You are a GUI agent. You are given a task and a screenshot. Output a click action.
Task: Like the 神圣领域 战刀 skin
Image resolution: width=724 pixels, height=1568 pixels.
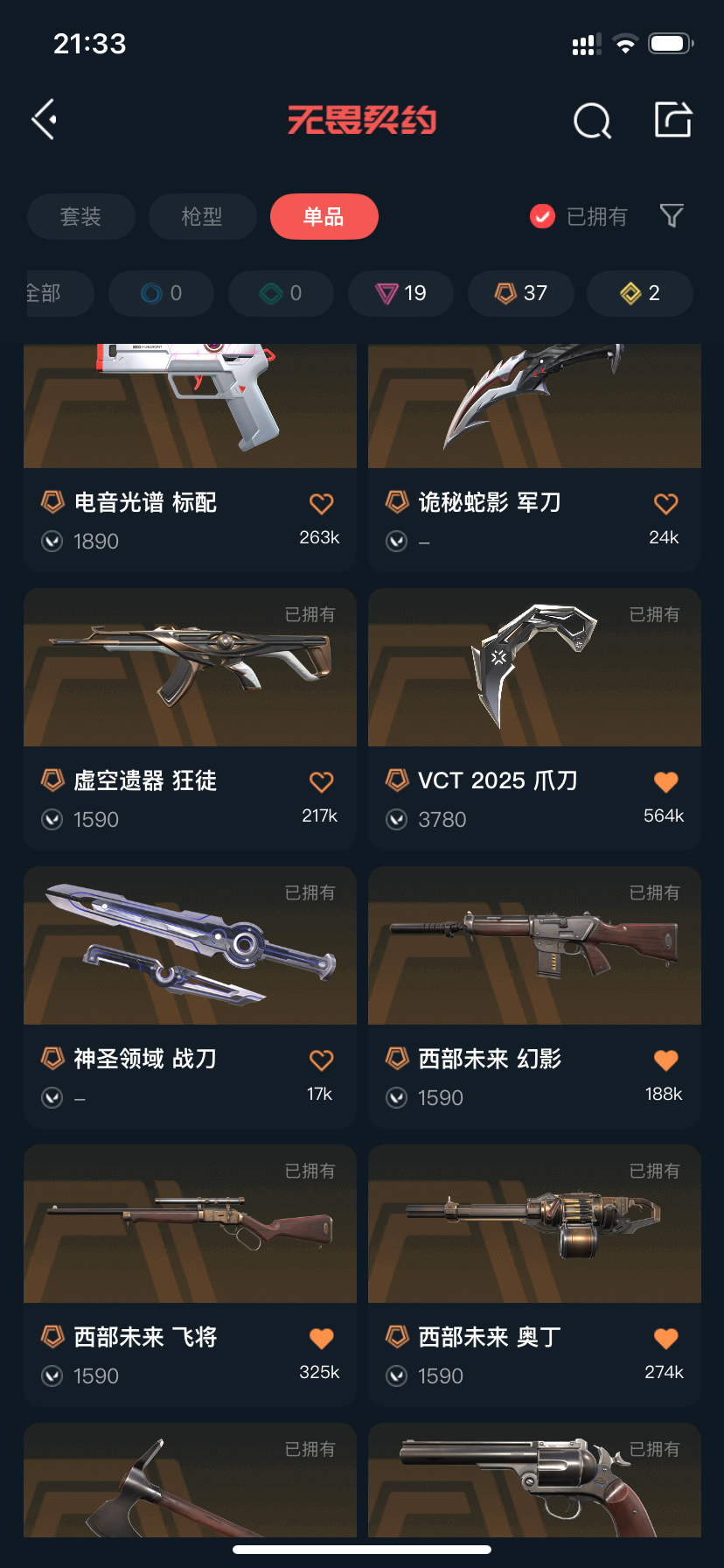[x=321, y=1060]
